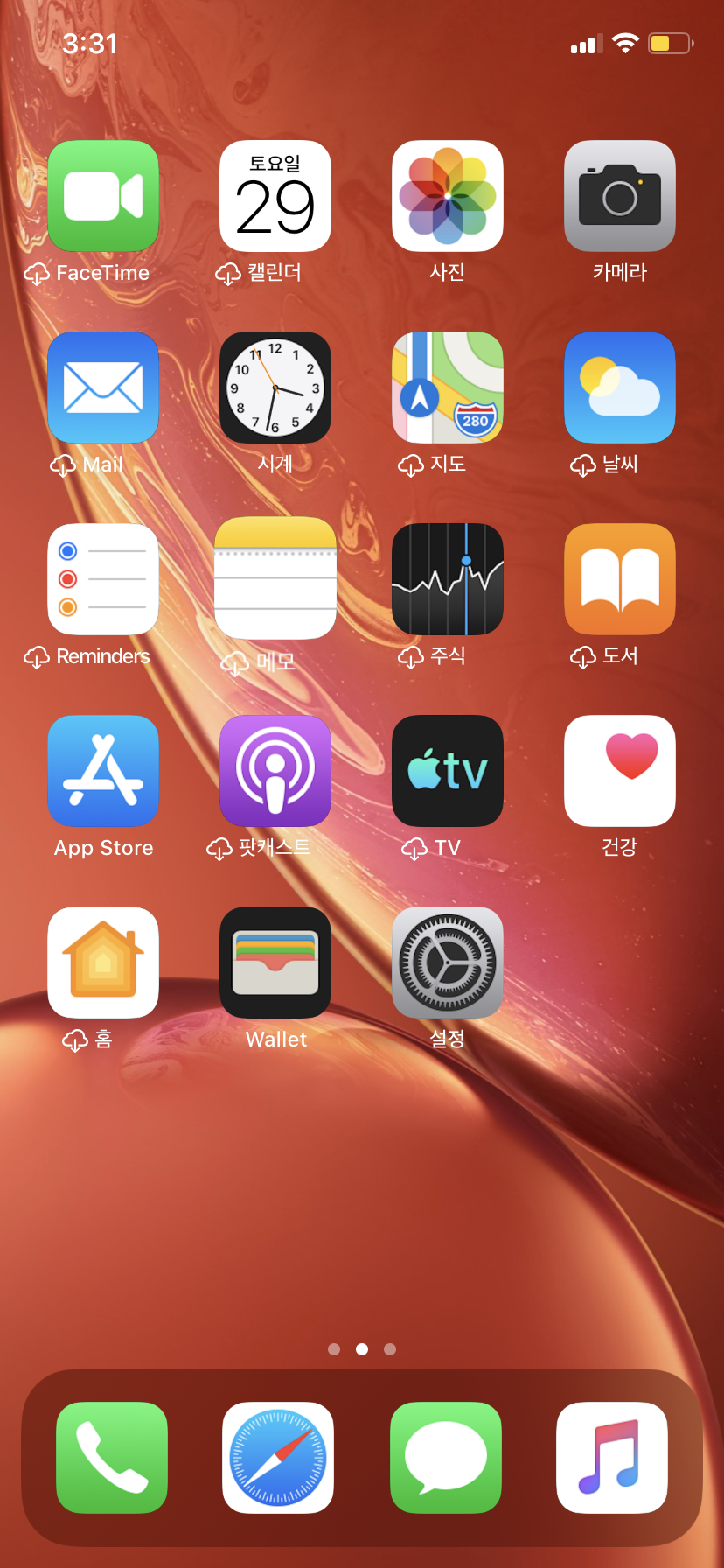Open the Reminders app

click(x=103, y=579)
